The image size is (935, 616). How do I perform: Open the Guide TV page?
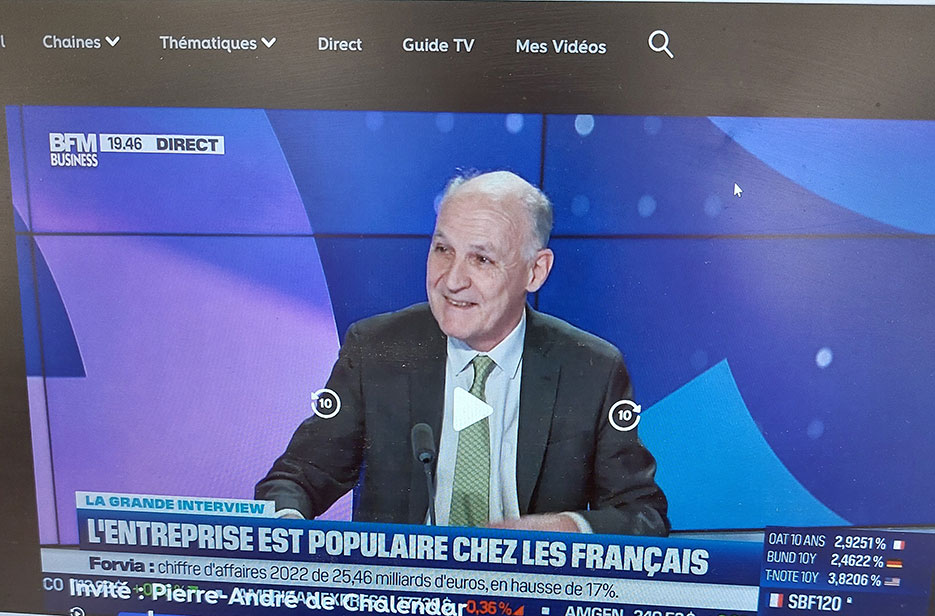coord(438,45)
